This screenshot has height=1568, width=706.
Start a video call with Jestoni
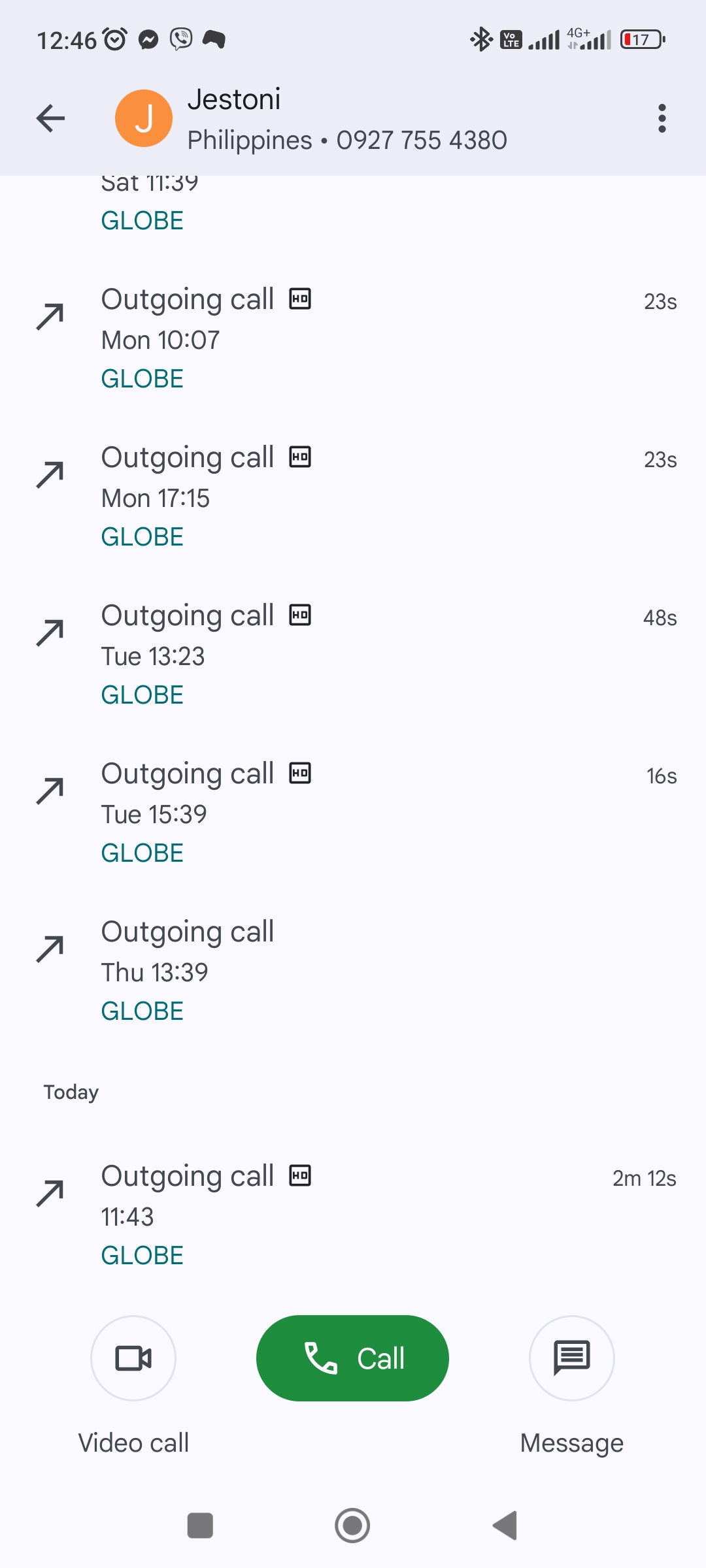133,1358
